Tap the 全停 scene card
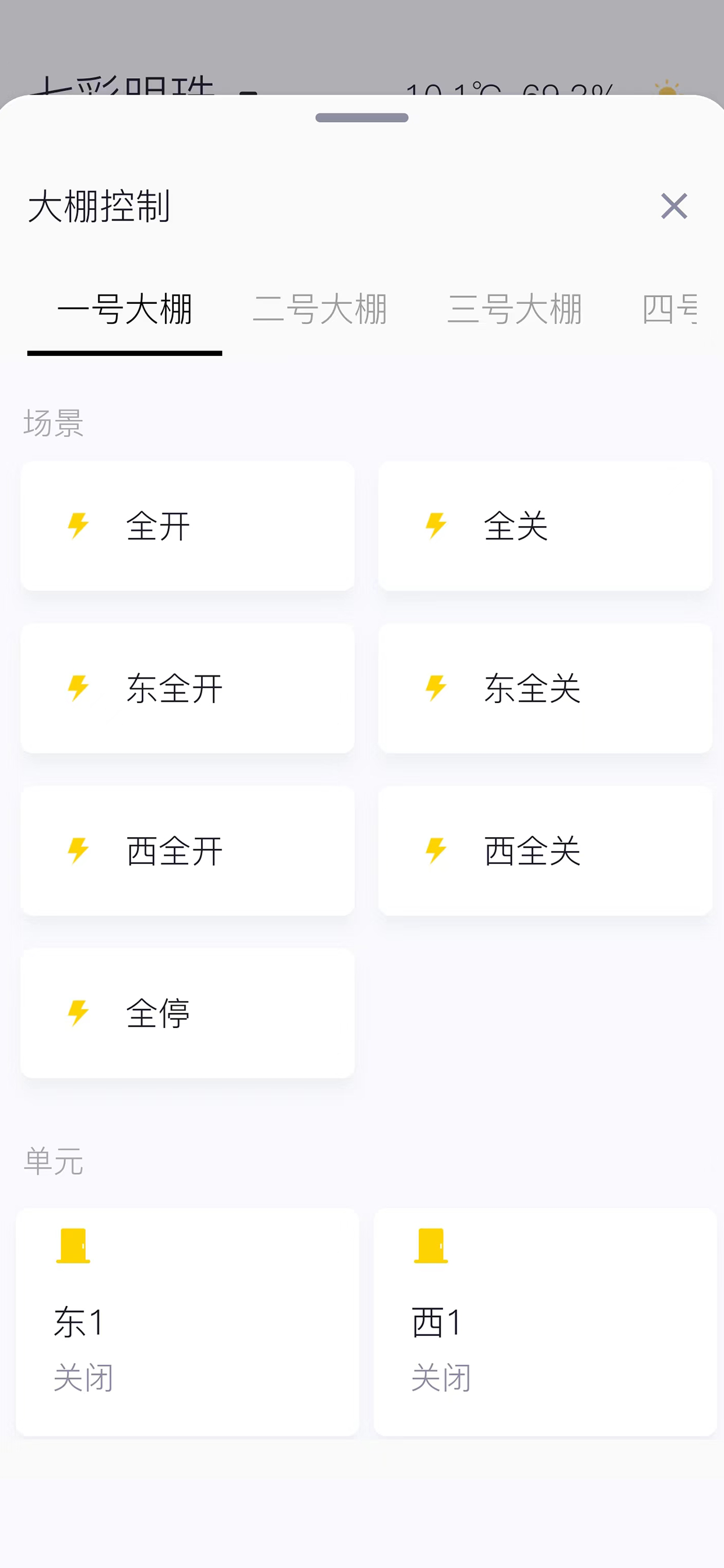The height and width of the screenshot is (1568, 724). point(187,1013)
